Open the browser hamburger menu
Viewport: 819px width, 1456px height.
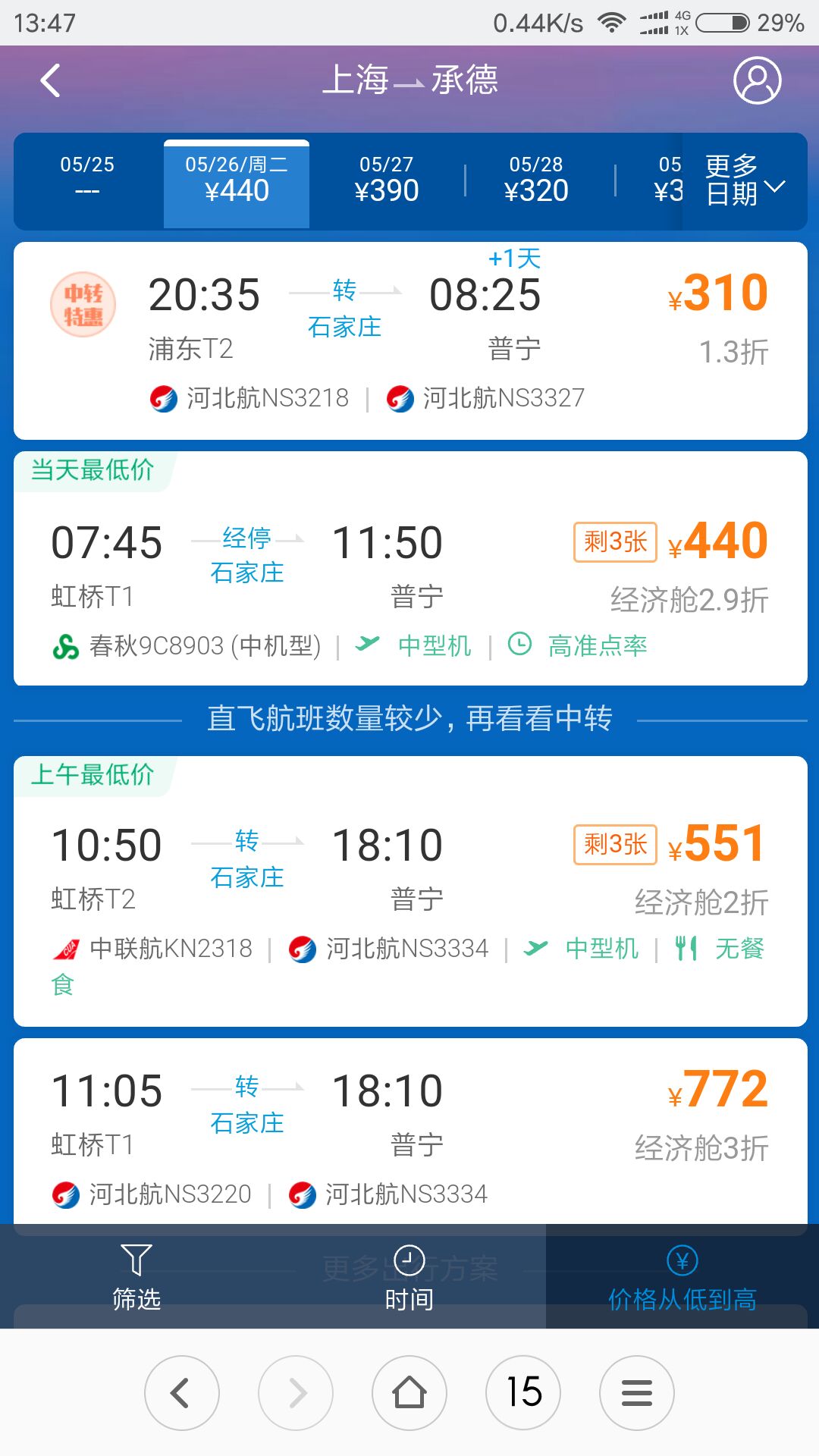click(x=637, y=1393)
